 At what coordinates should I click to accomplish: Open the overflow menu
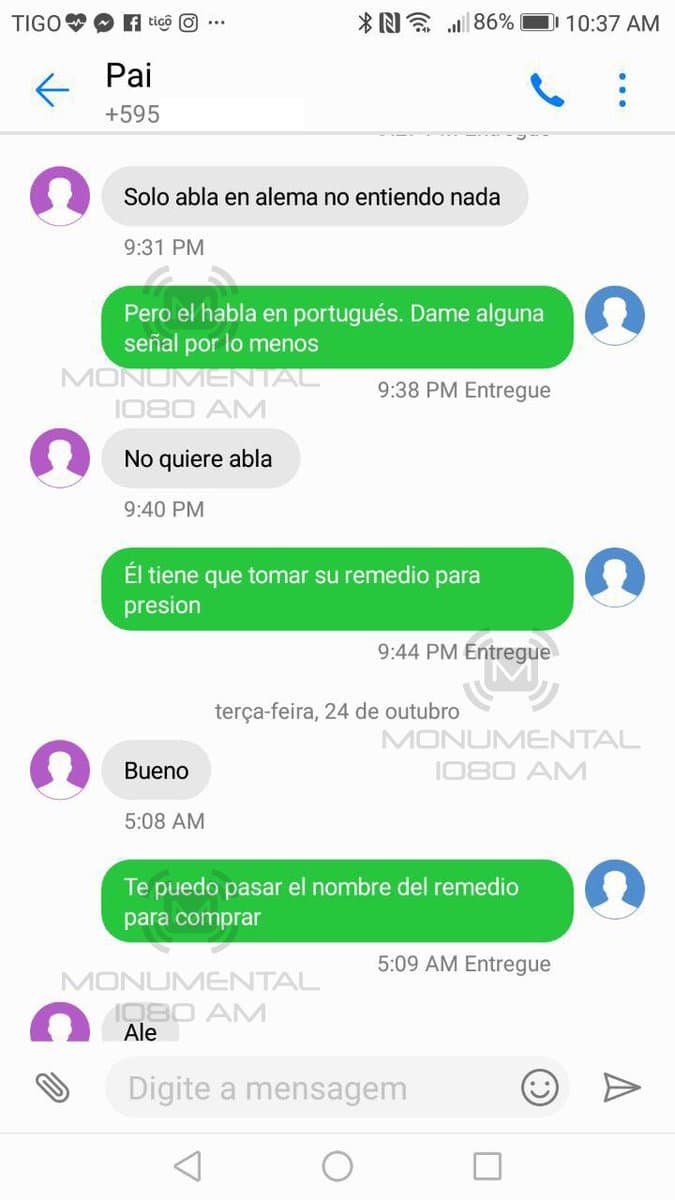(x=622, y=90)
